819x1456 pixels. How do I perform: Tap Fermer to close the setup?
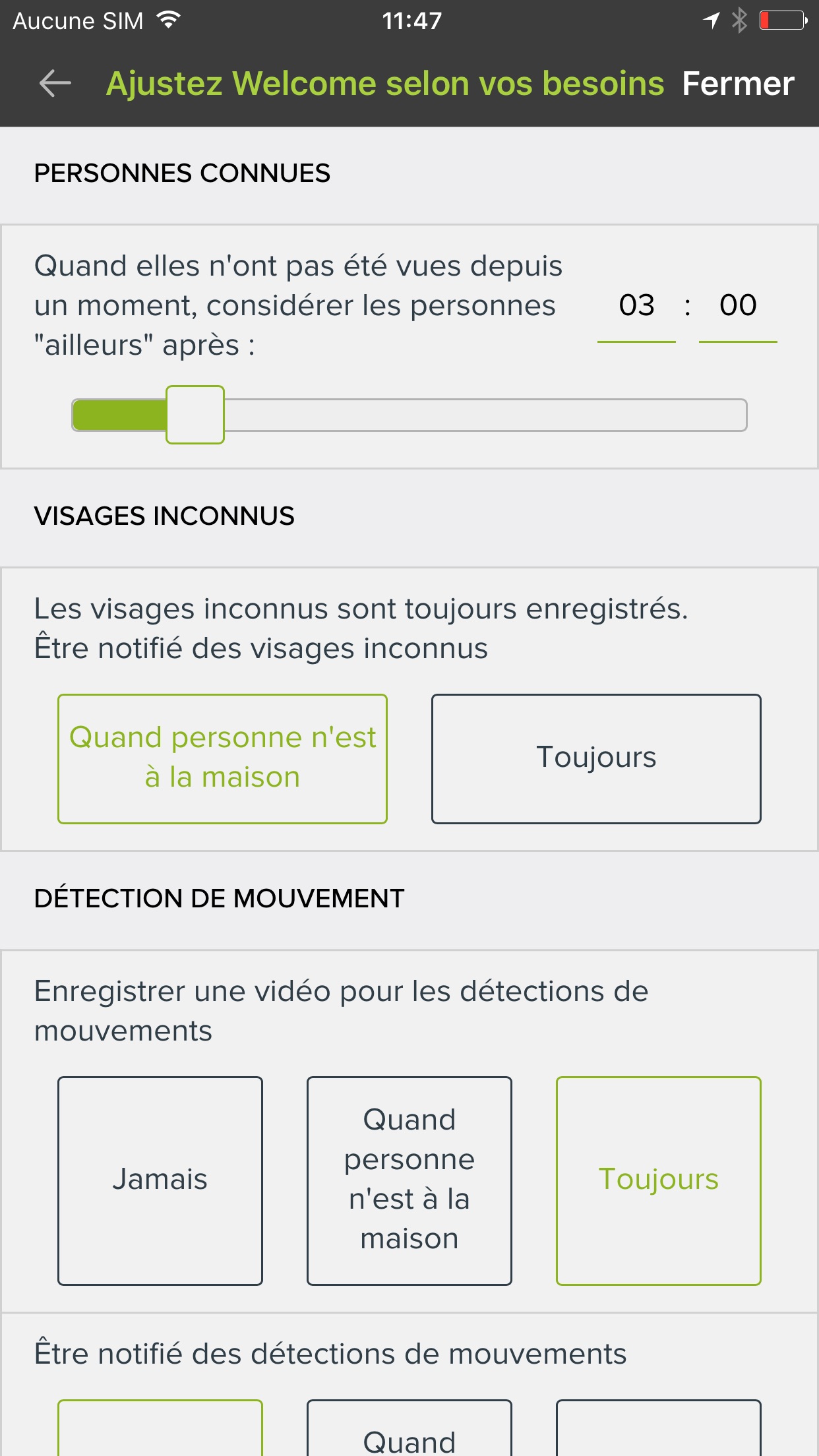coord(738,84)
